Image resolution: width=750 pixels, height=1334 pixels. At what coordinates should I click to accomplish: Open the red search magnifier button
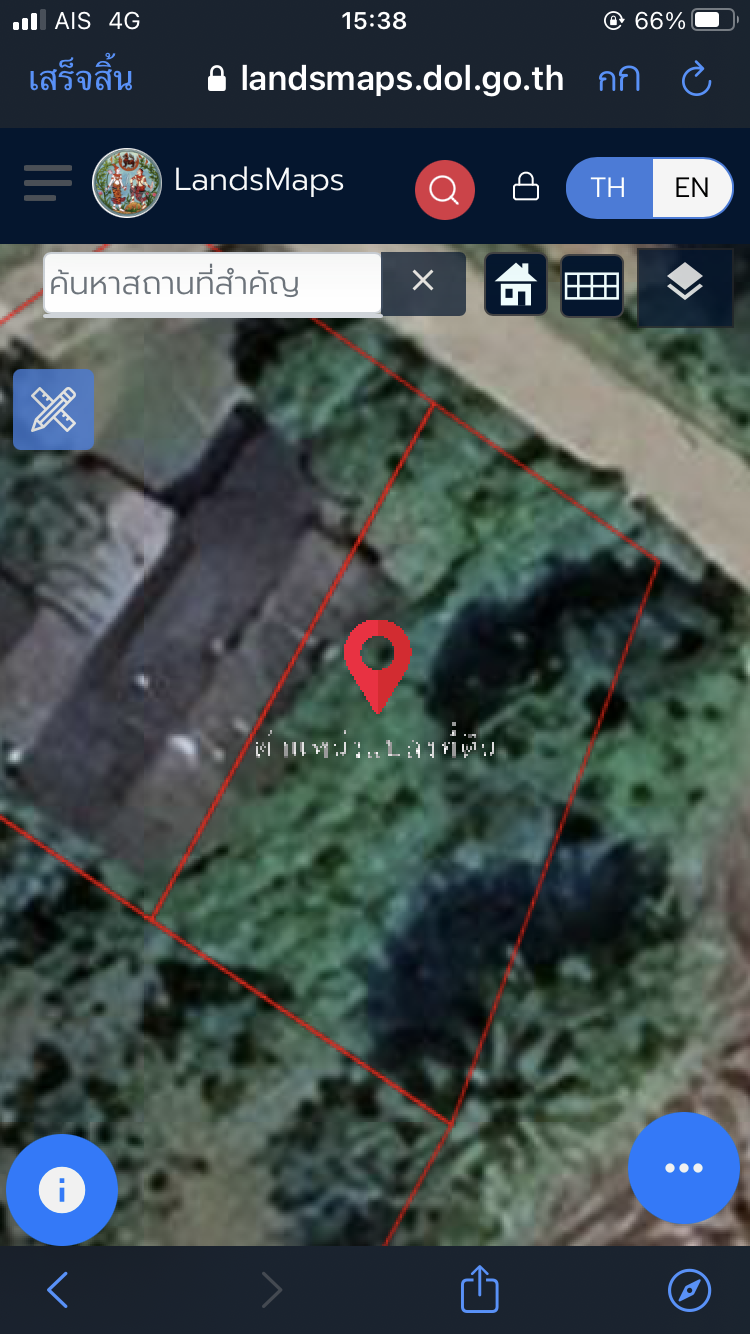[445, 189]
